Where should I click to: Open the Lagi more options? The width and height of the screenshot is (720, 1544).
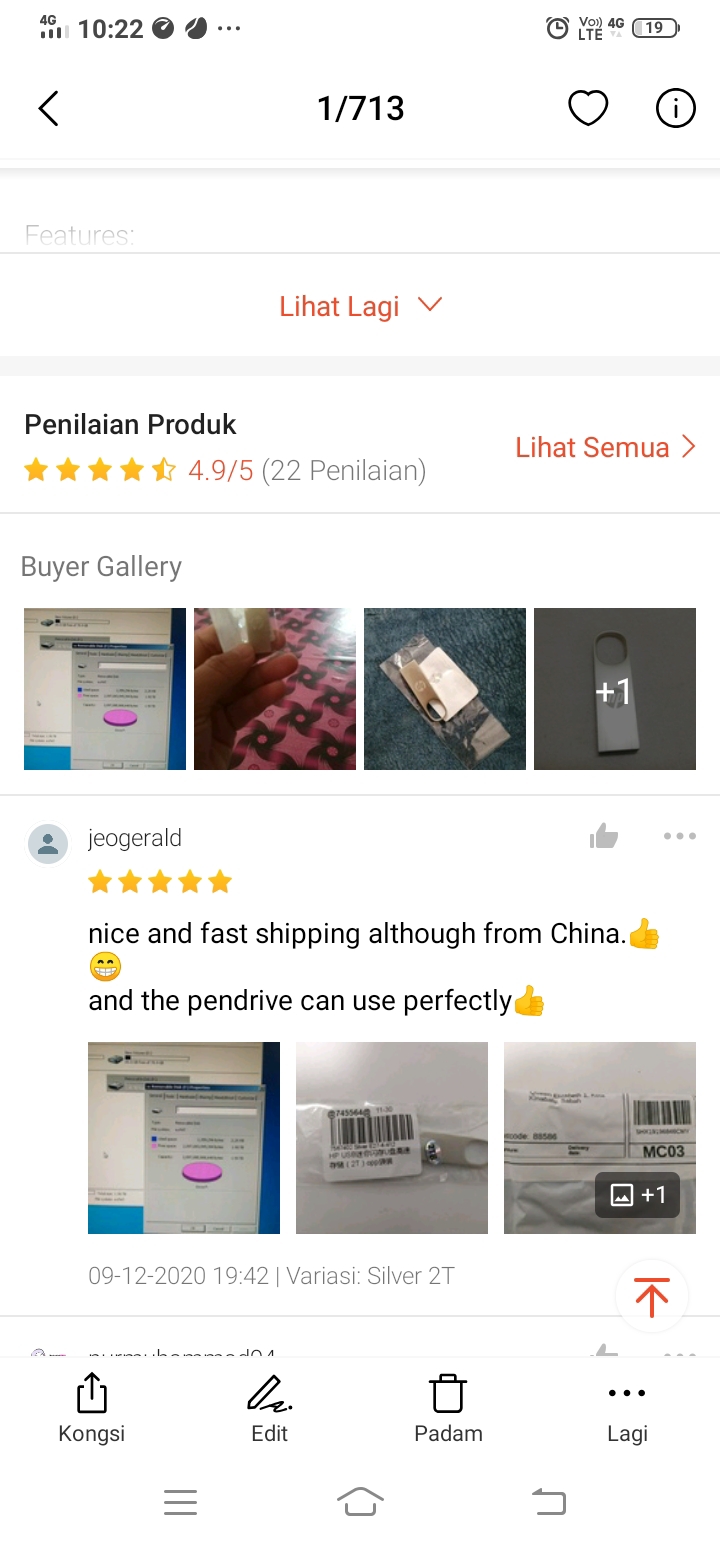tap(627, 1409)
